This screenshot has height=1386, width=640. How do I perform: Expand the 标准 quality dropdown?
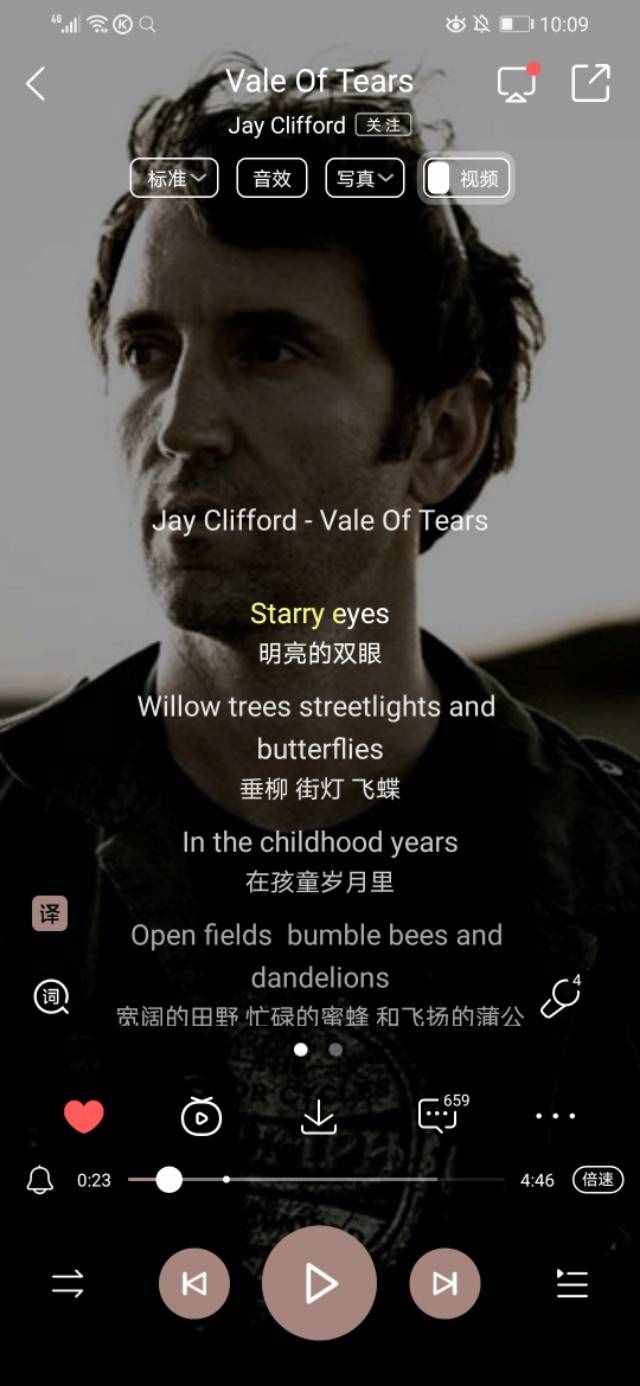tap(174, 179)
